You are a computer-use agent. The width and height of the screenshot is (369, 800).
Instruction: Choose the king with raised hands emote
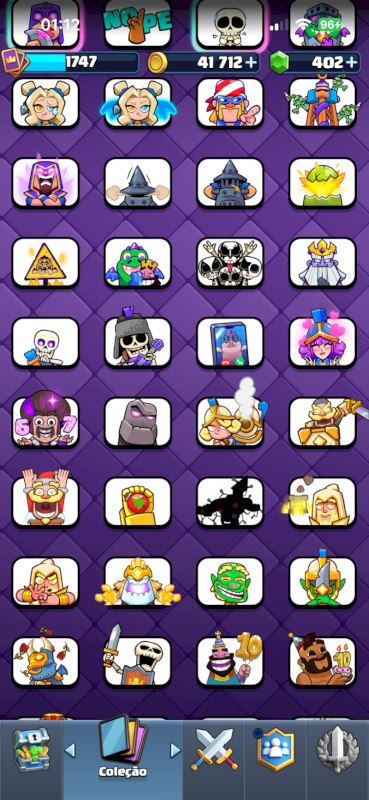45,499
